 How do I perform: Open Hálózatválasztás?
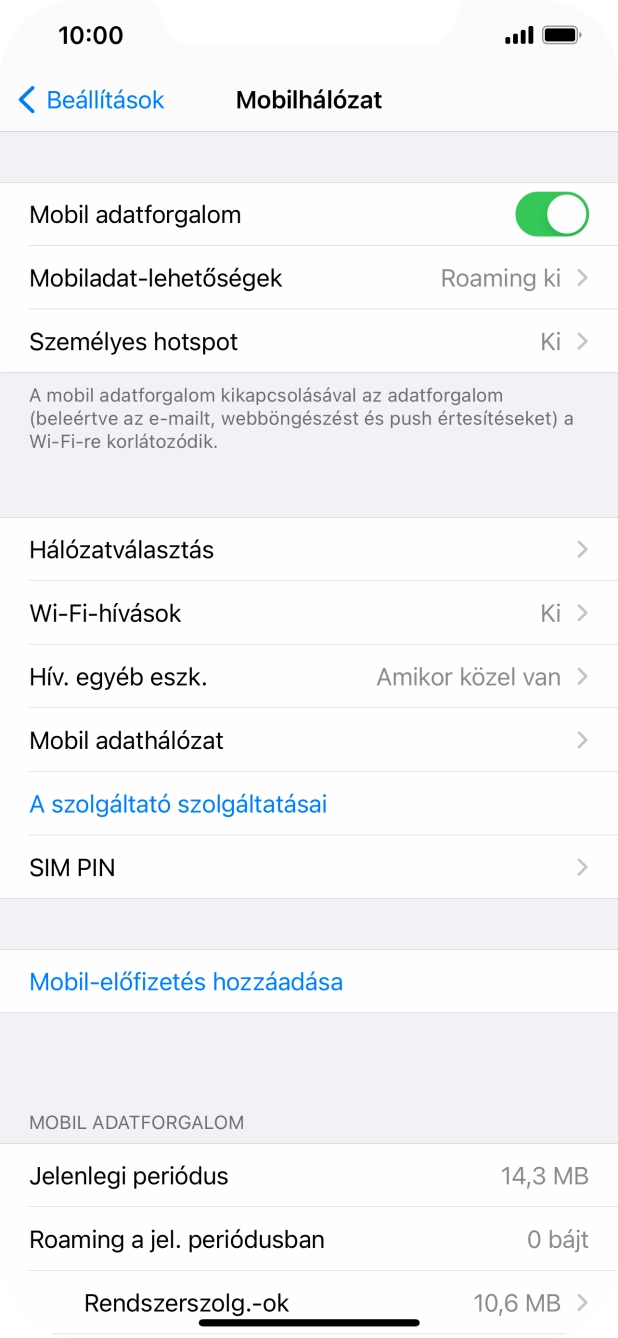click(x=308, y=550)
